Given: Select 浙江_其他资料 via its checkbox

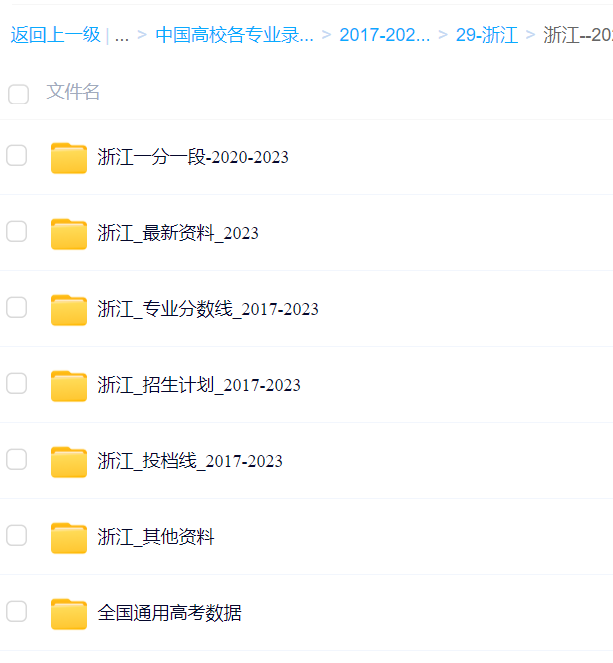Looking at the screenshot, I should click(17, 535).
